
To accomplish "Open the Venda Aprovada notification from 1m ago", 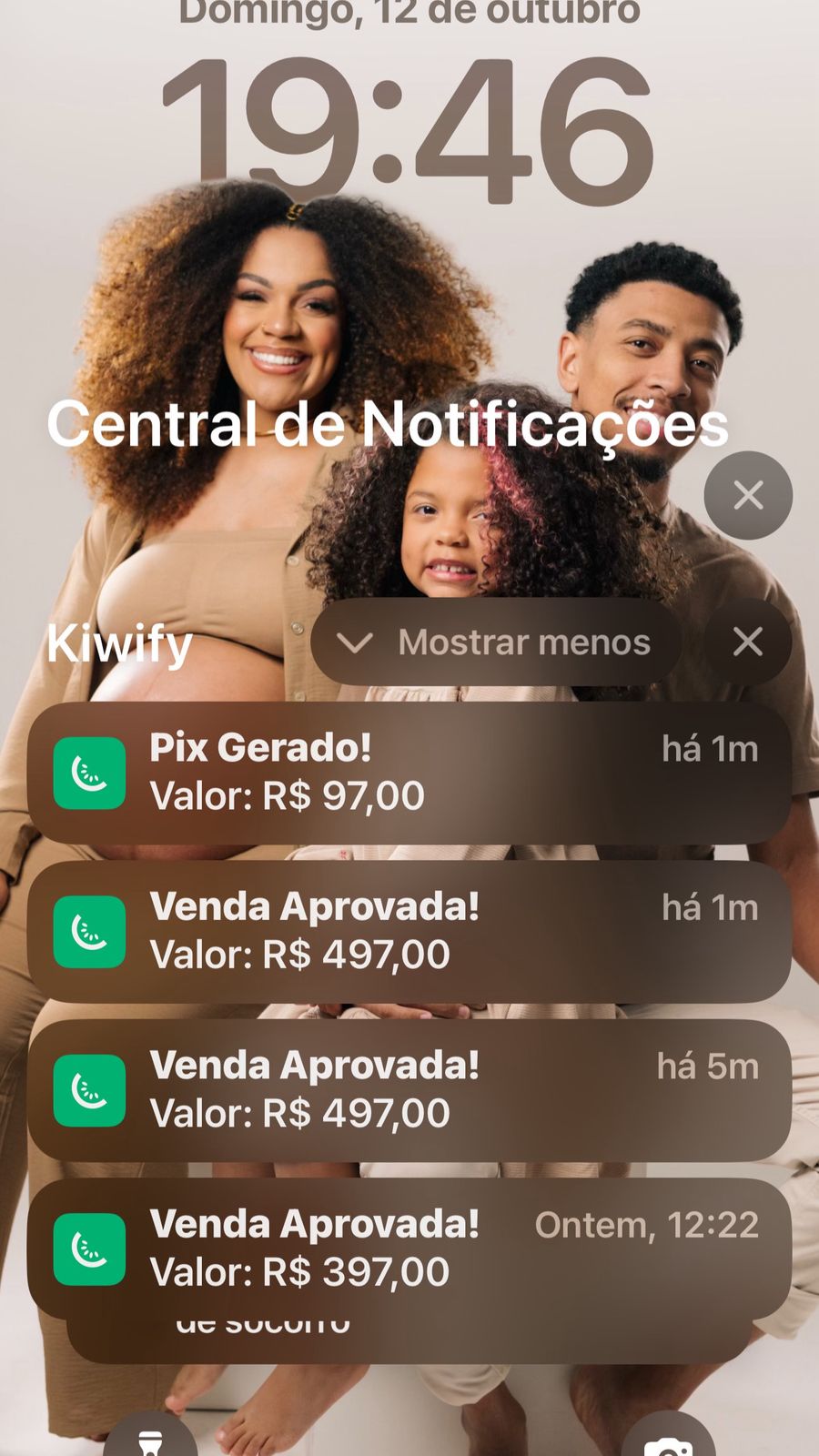I will [x=409, y=931].
